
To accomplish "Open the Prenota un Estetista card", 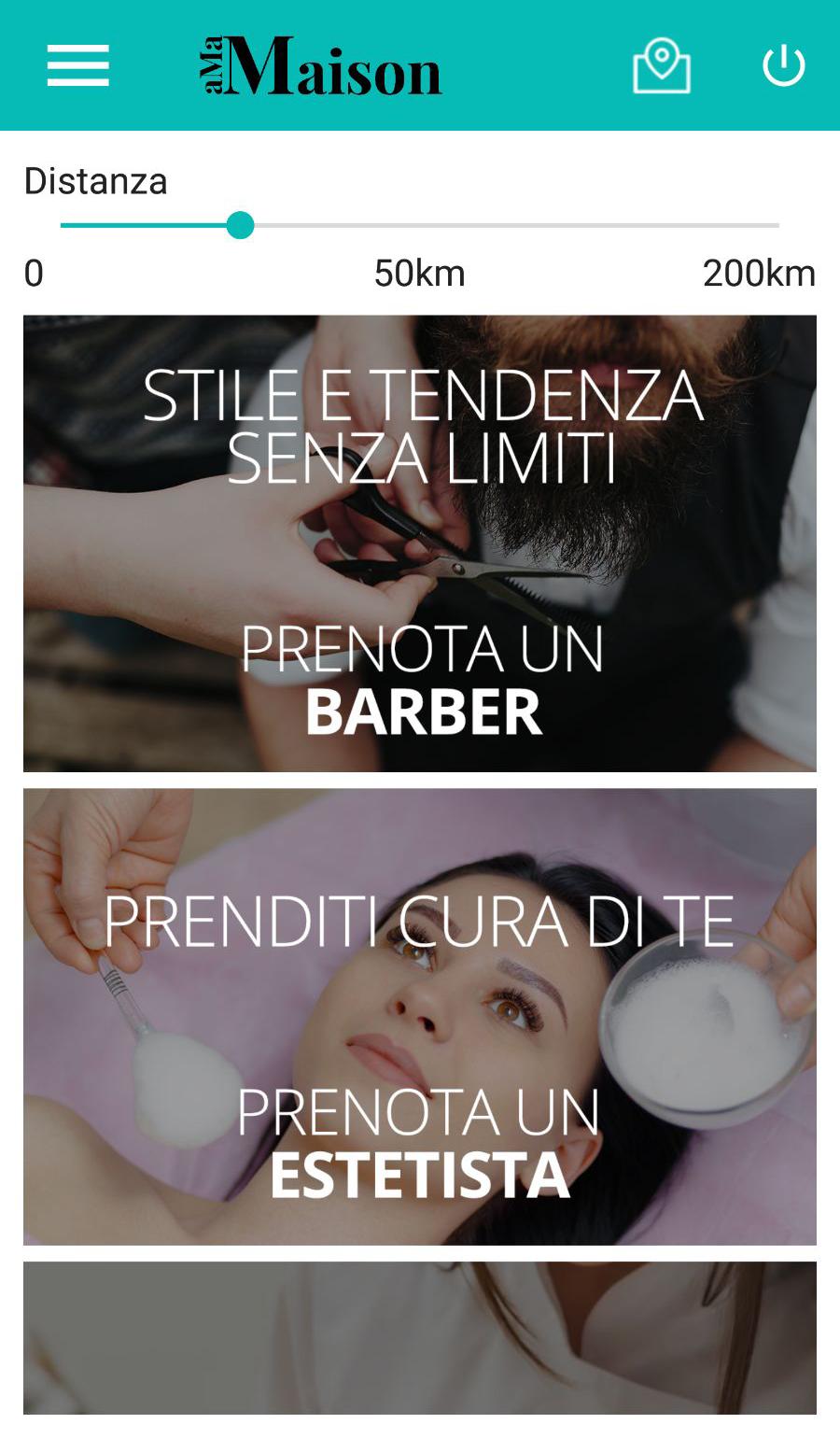I will (420, 1016).
